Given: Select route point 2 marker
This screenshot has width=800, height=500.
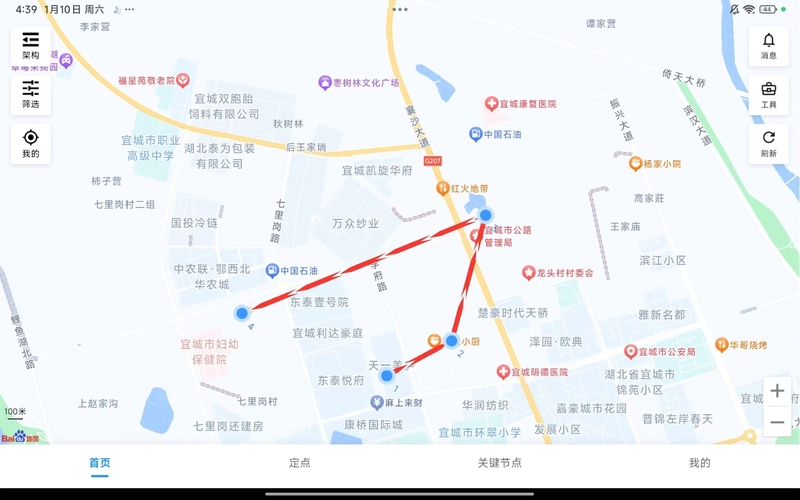Looking at the screenshot, I should [x=452, y=341].
